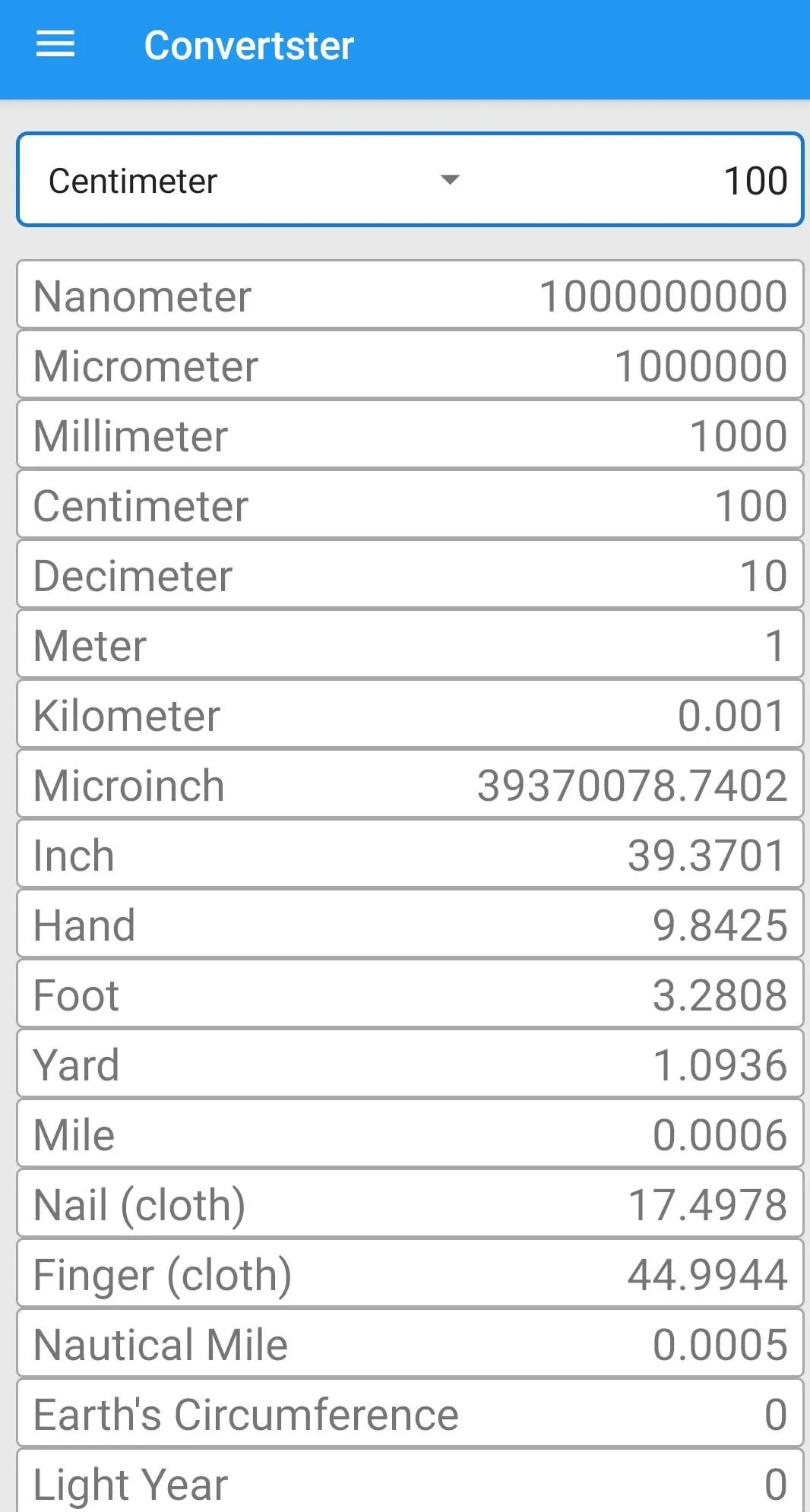810x1512 pixels.
Task: Select the Finger (cloth) result row
Action: 410,1273
